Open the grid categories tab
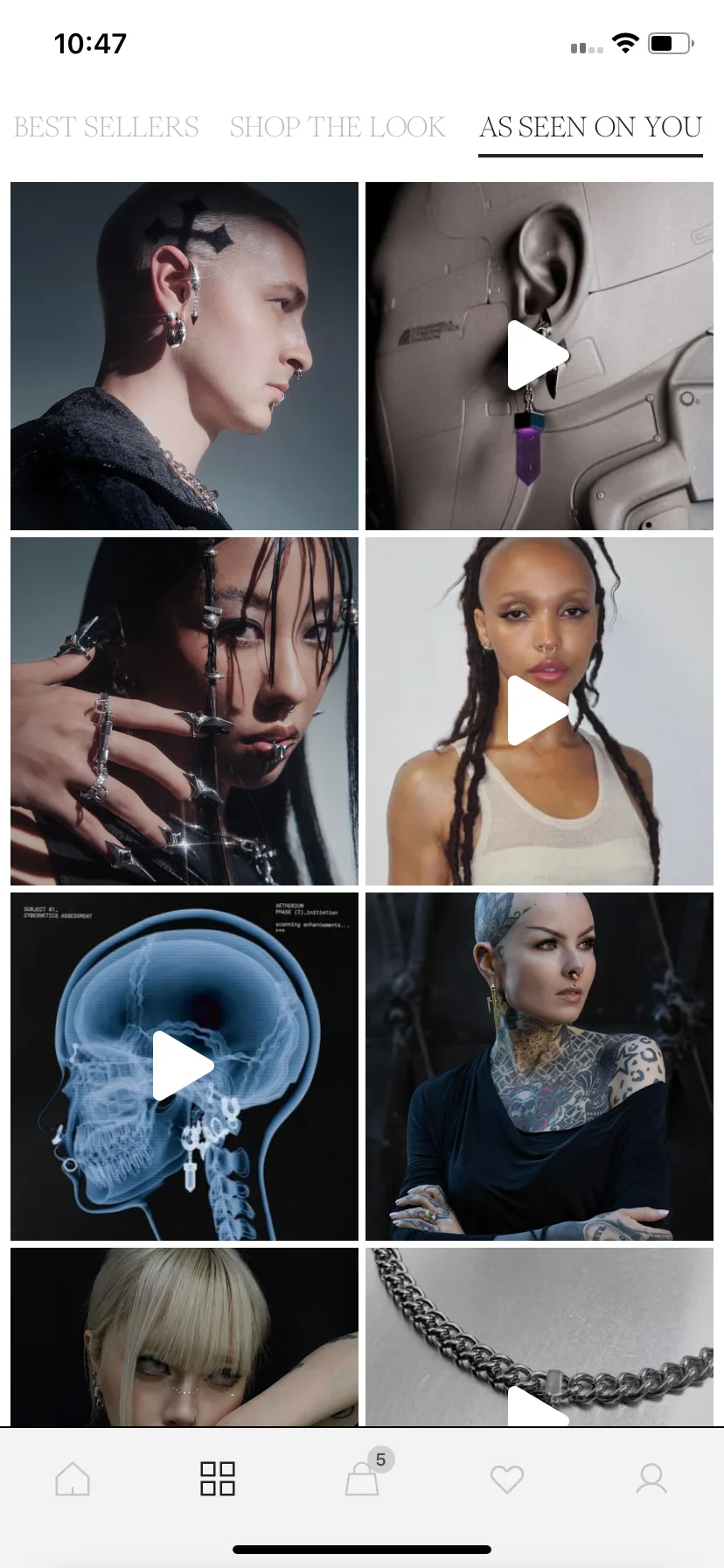The height and width of the screenshot is (1568, 724). point(217,1479)
